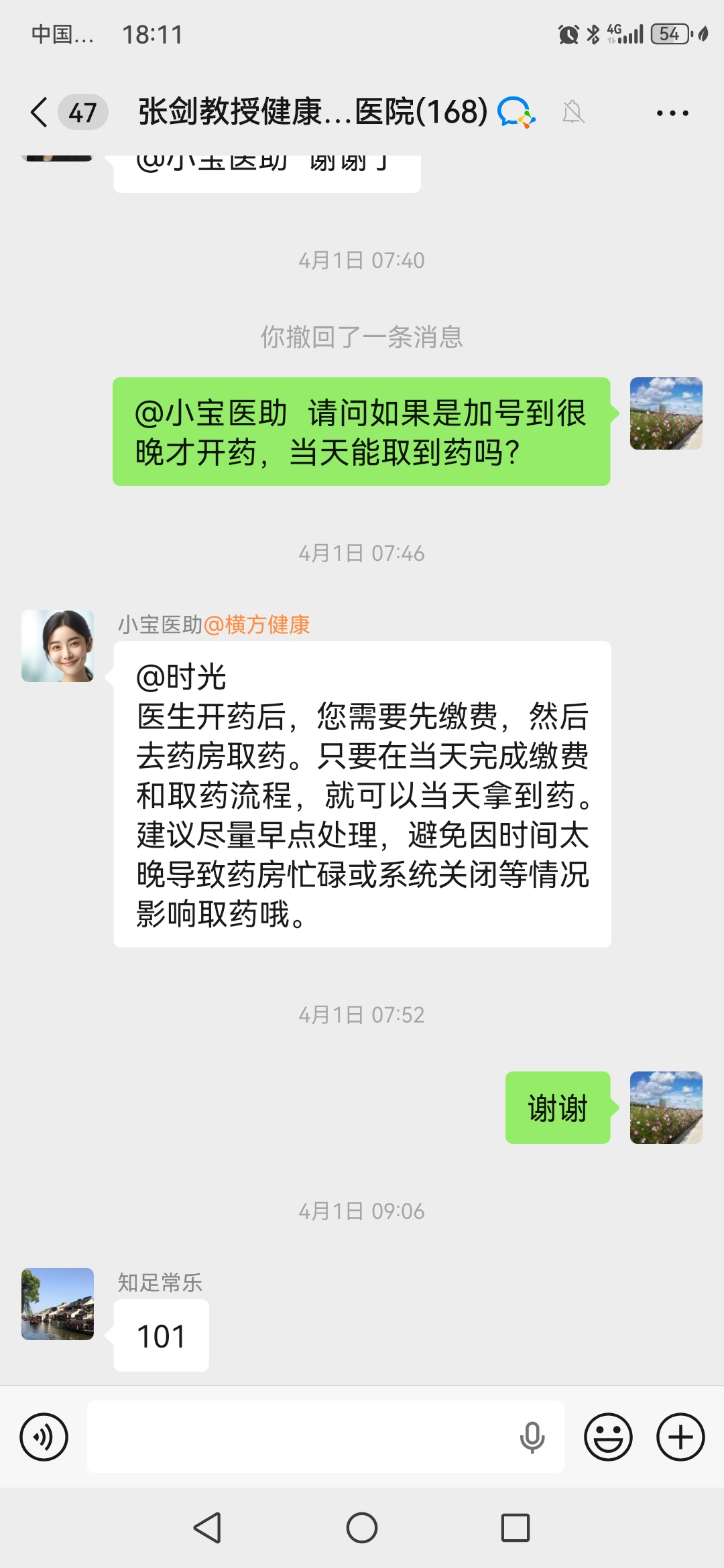View 知足常乐's profile avatar
This screenshot has width=724, height=1568.
click(x=58, y=1304)
